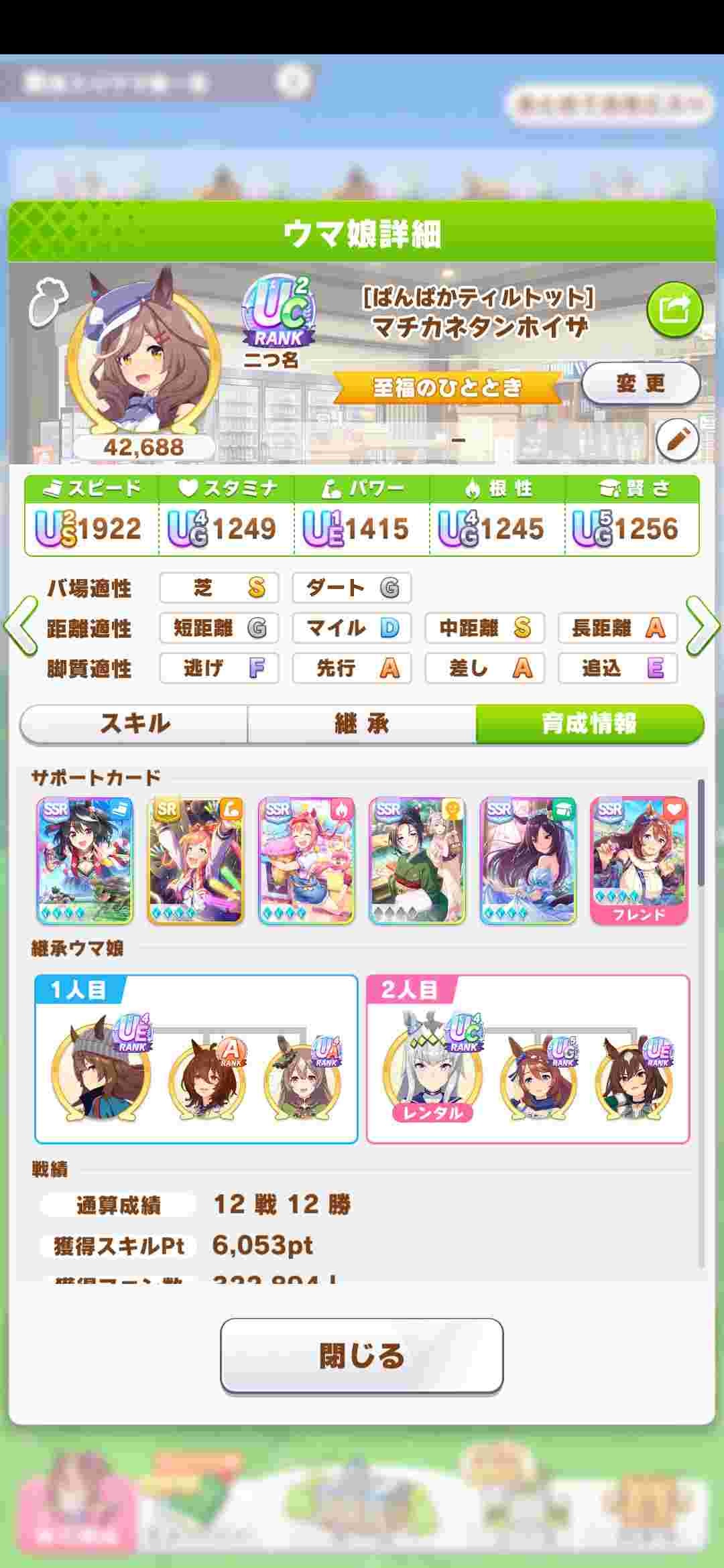The height and width of the screenshot is (1568, 724).
Task: Switch to the スキル tab
Action: point(134,724)
